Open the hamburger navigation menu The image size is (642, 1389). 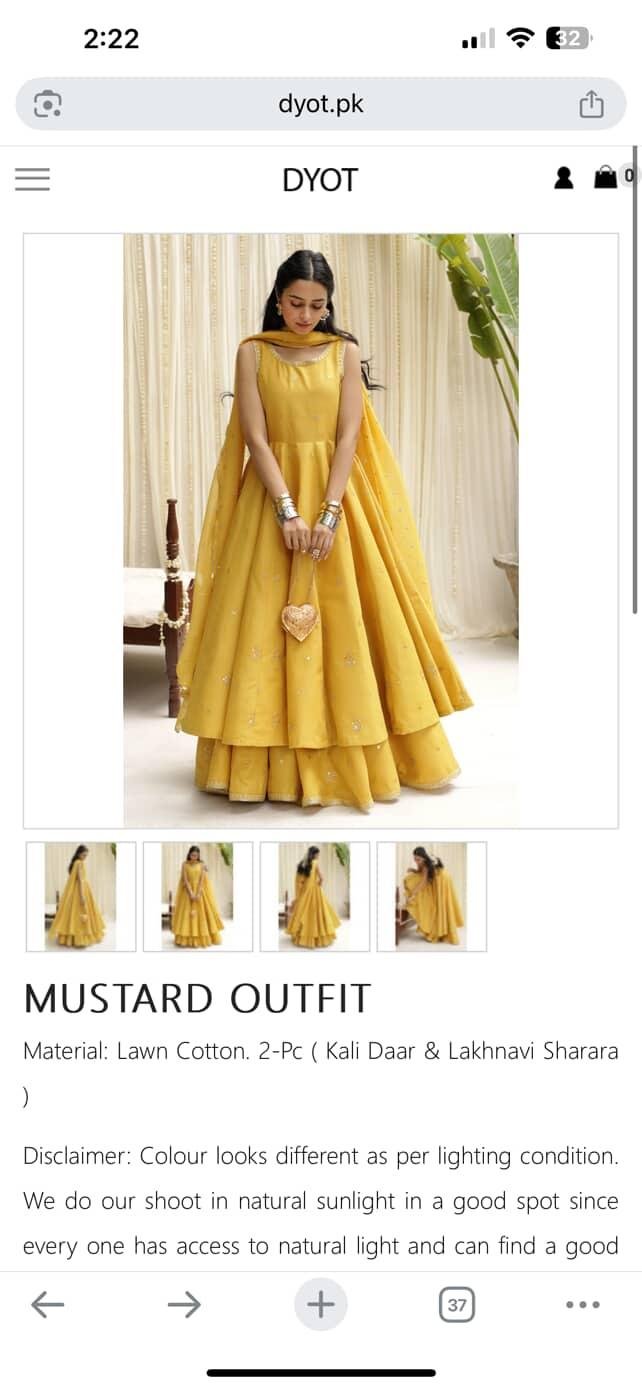coord(33,179)
